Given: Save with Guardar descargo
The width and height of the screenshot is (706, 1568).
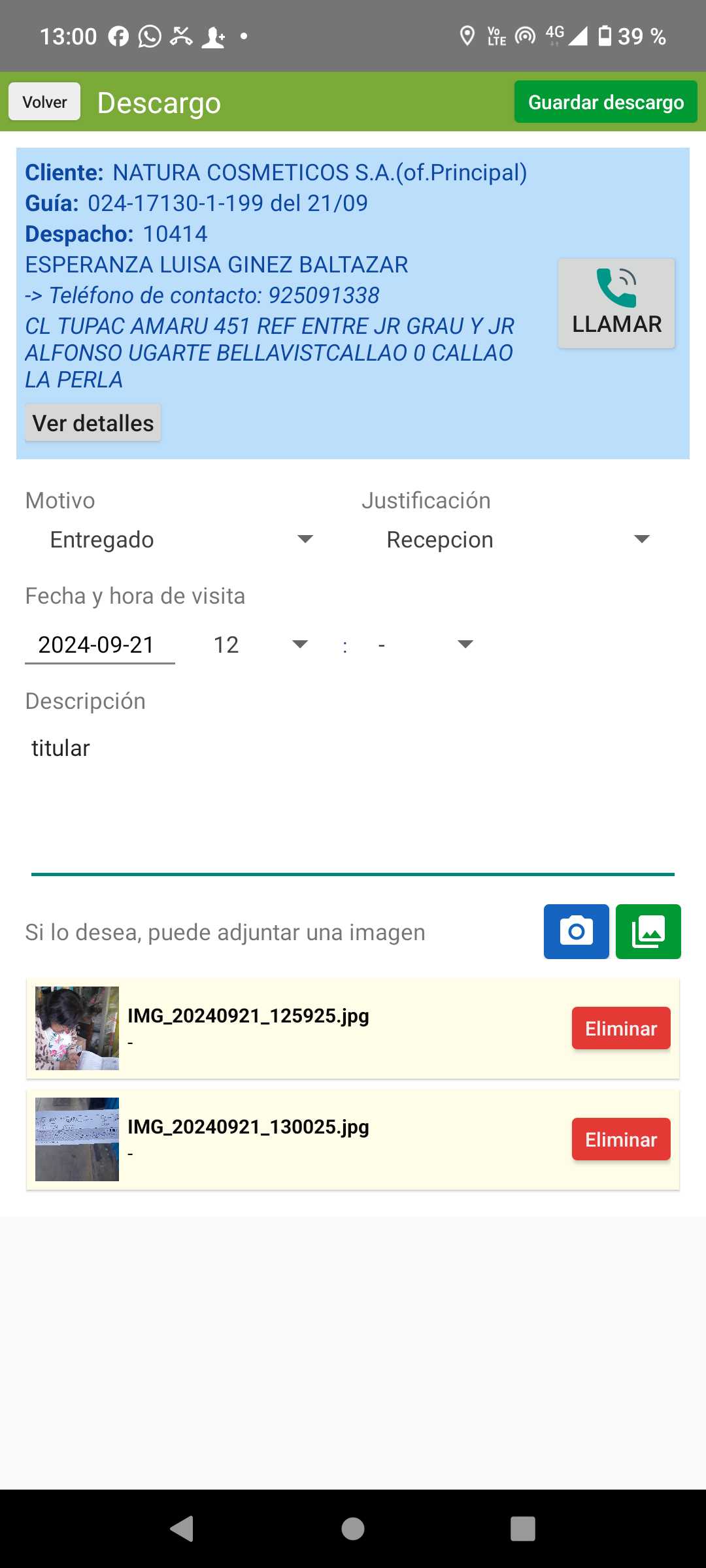Looking at the screenshot, I should coord(605,102).
